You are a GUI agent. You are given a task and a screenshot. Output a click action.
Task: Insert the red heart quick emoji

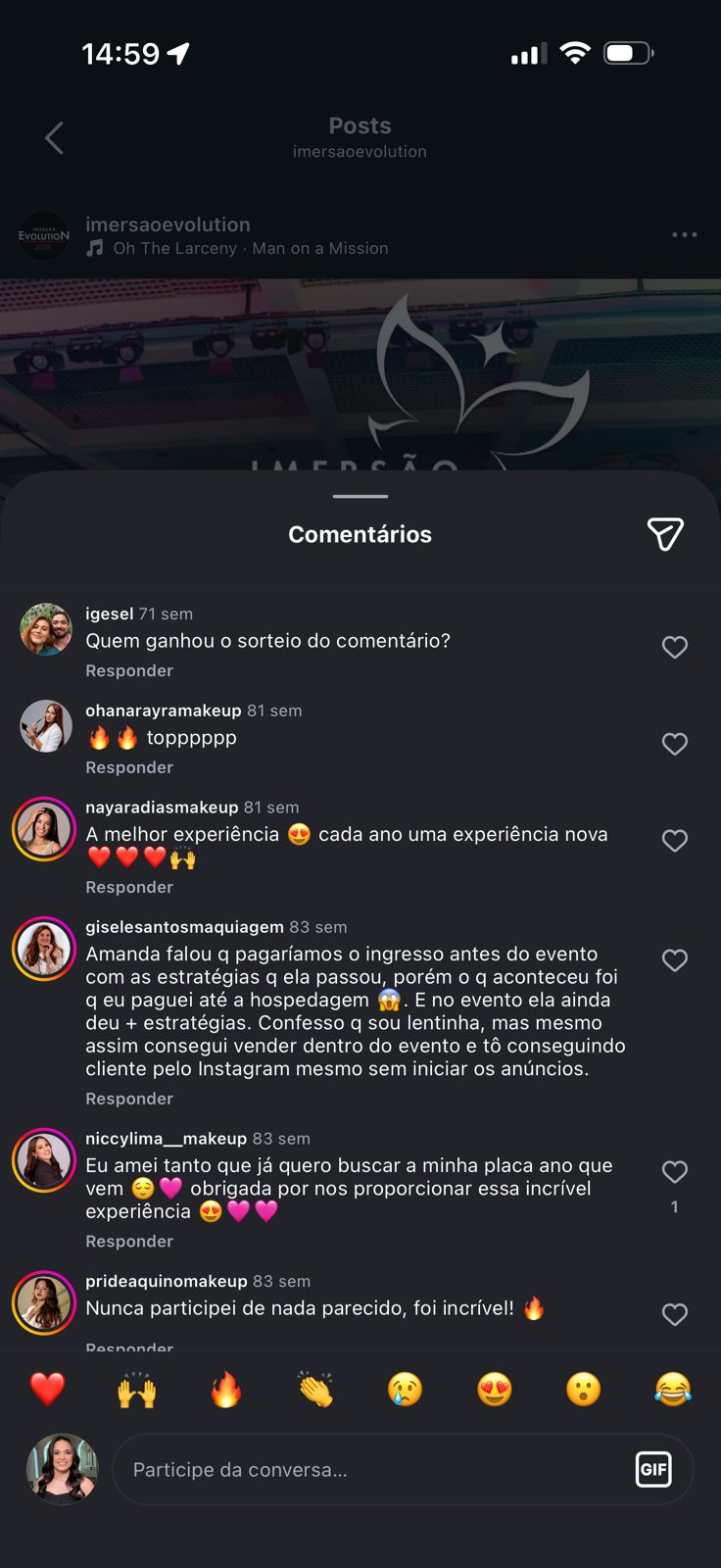pyautogui.click(x=47, y=1389)
